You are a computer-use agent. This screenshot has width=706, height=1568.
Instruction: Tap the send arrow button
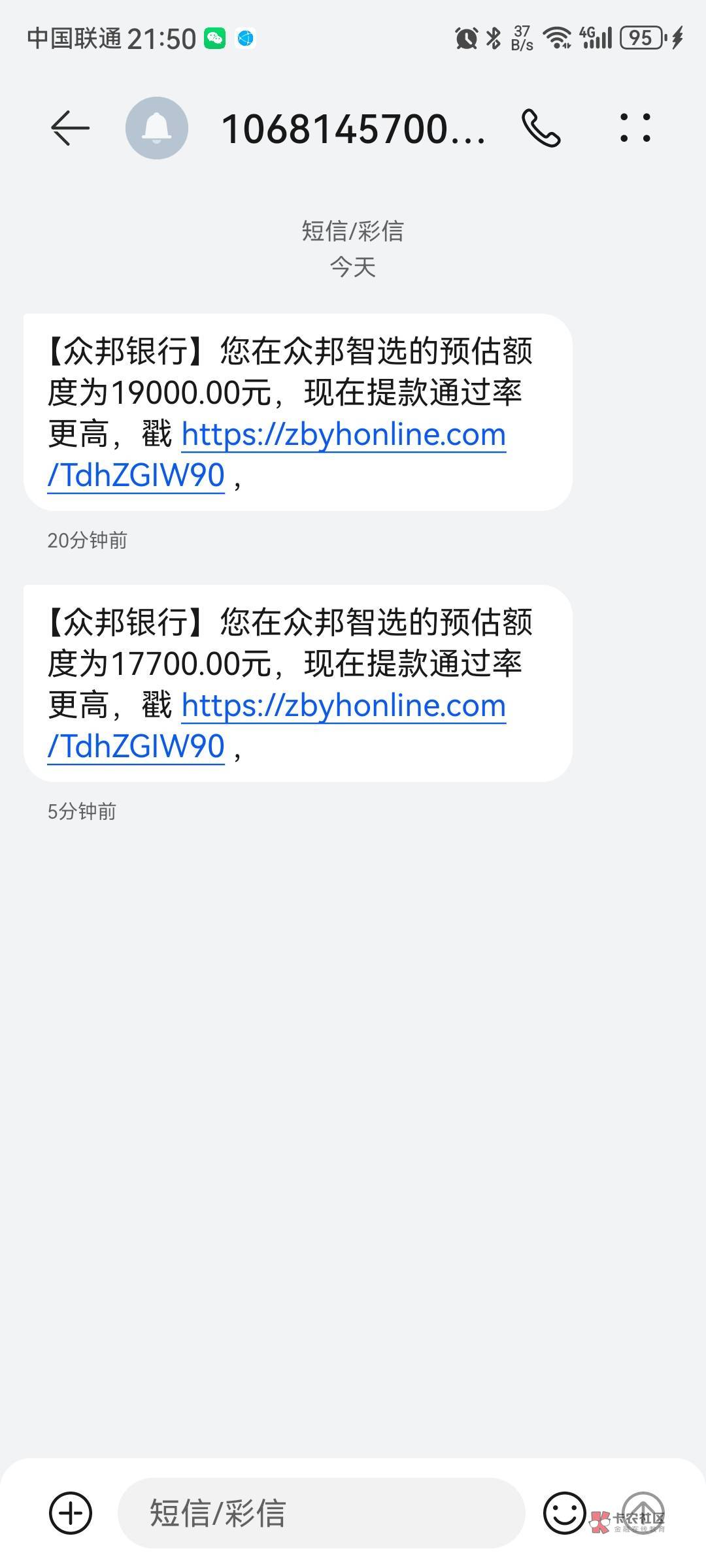[643, 1513]
